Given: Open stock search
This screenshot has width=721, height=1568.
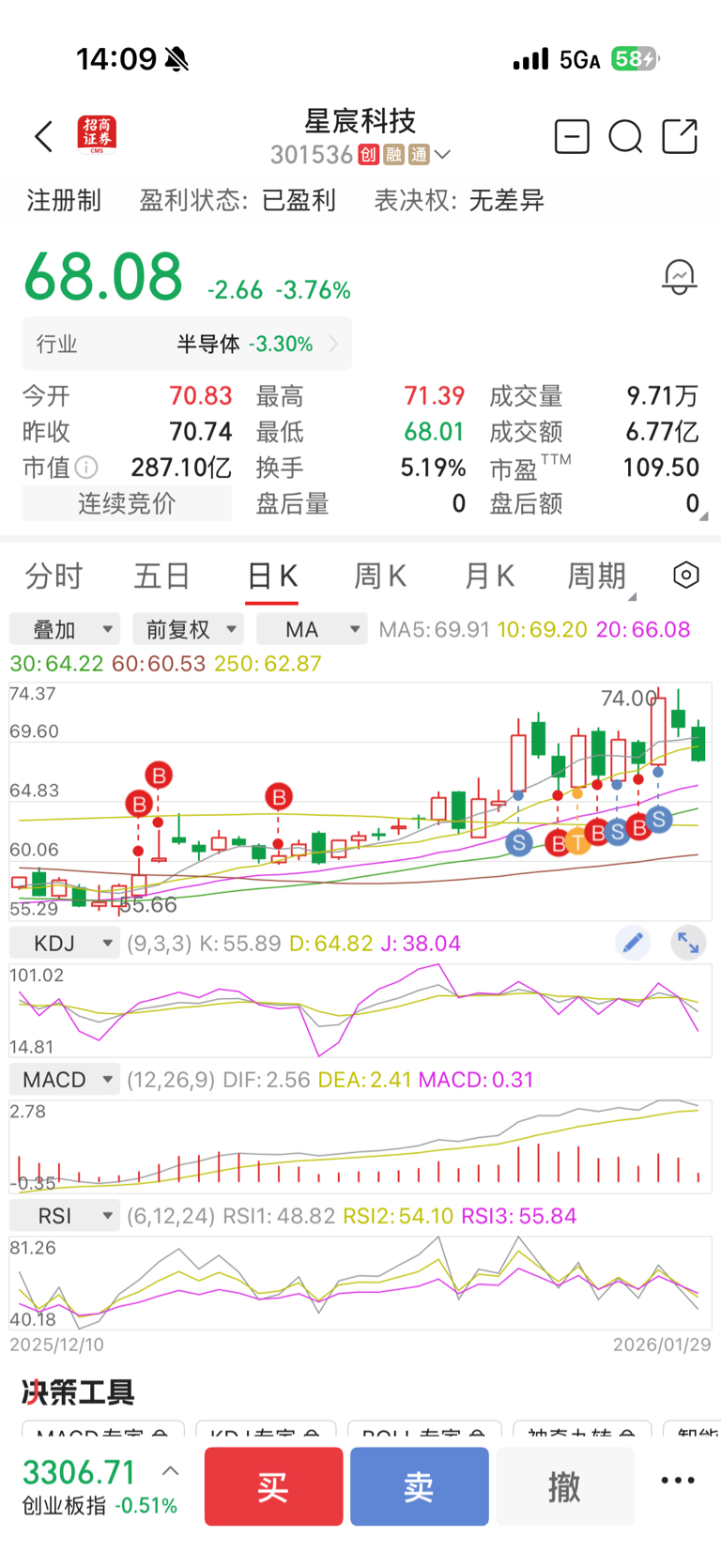Looking at the screenshot, I should [x=625, y=137].
